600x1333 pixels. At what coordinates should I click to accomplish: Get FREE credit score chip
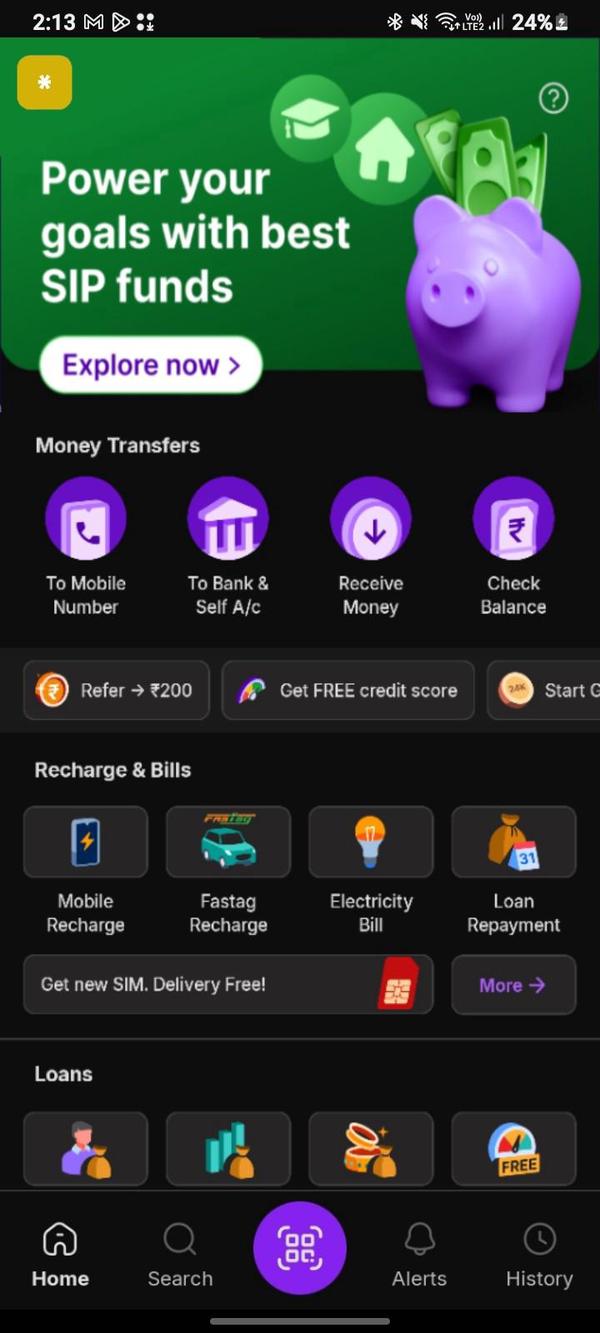348,690
